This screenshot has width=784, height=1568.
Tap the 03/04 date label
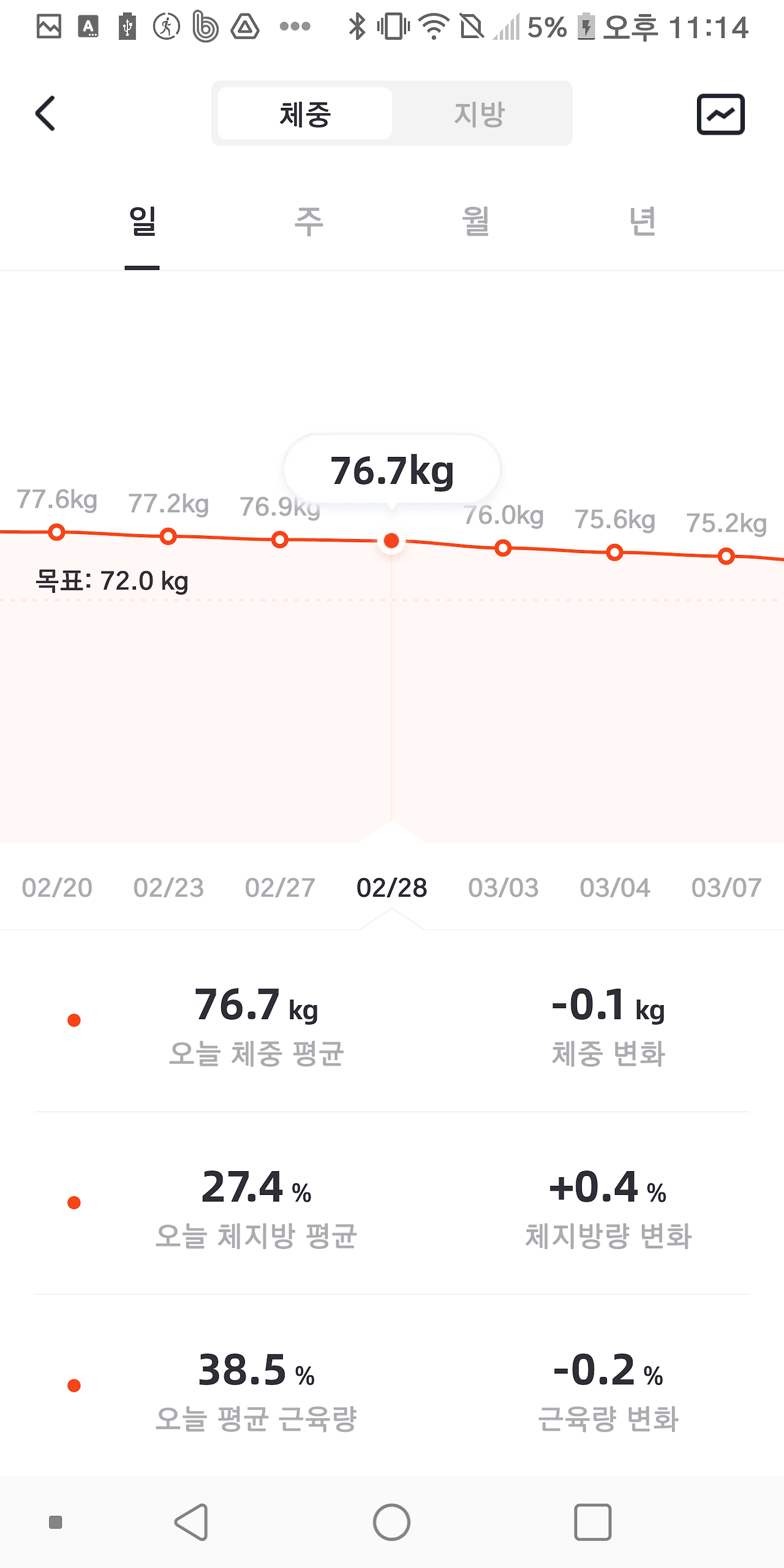[x=615, y=888]
